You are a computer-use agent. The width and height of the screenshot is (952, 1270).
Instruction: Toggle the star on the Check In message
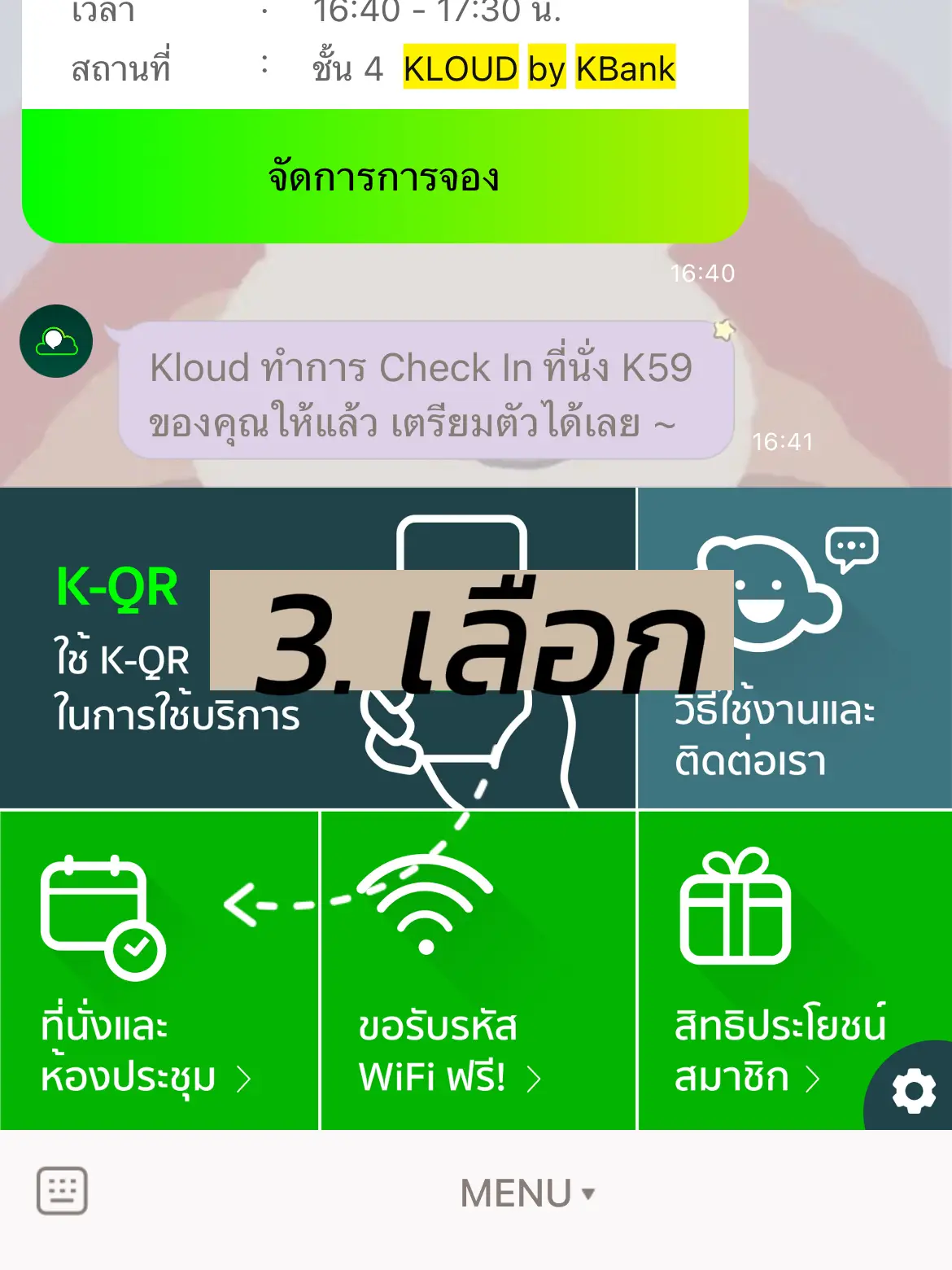coord(724,331)
